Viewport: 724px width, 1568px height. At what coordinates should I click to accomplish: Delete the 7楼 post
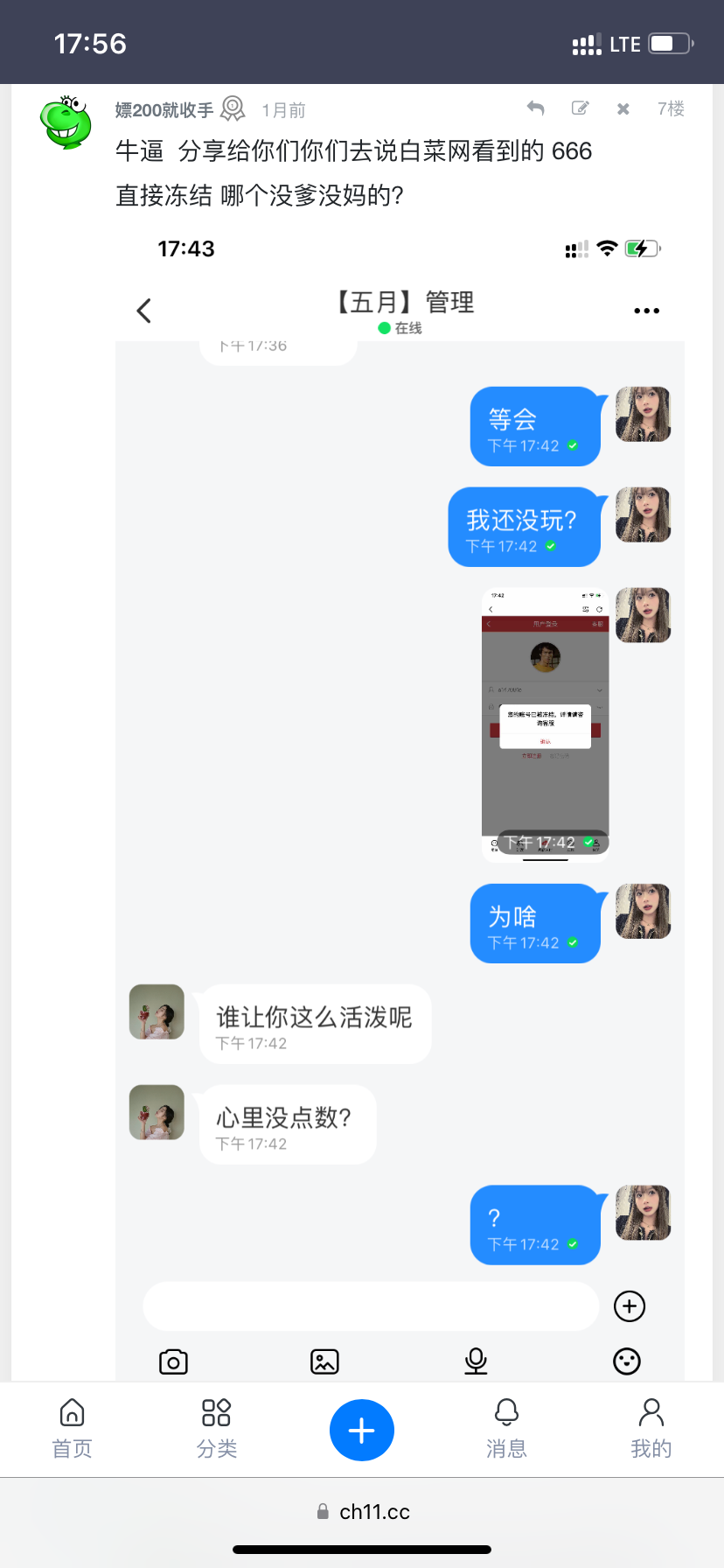coord(623,109)
